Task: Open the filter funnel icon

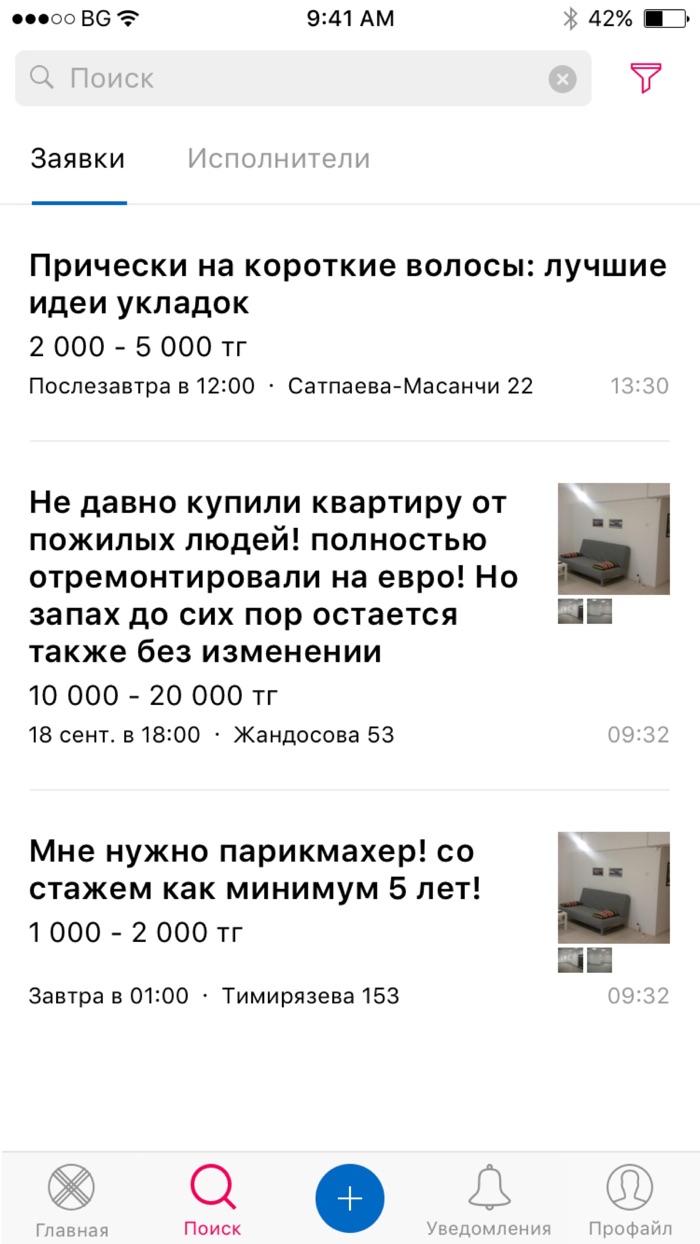Action: (646, 78)
